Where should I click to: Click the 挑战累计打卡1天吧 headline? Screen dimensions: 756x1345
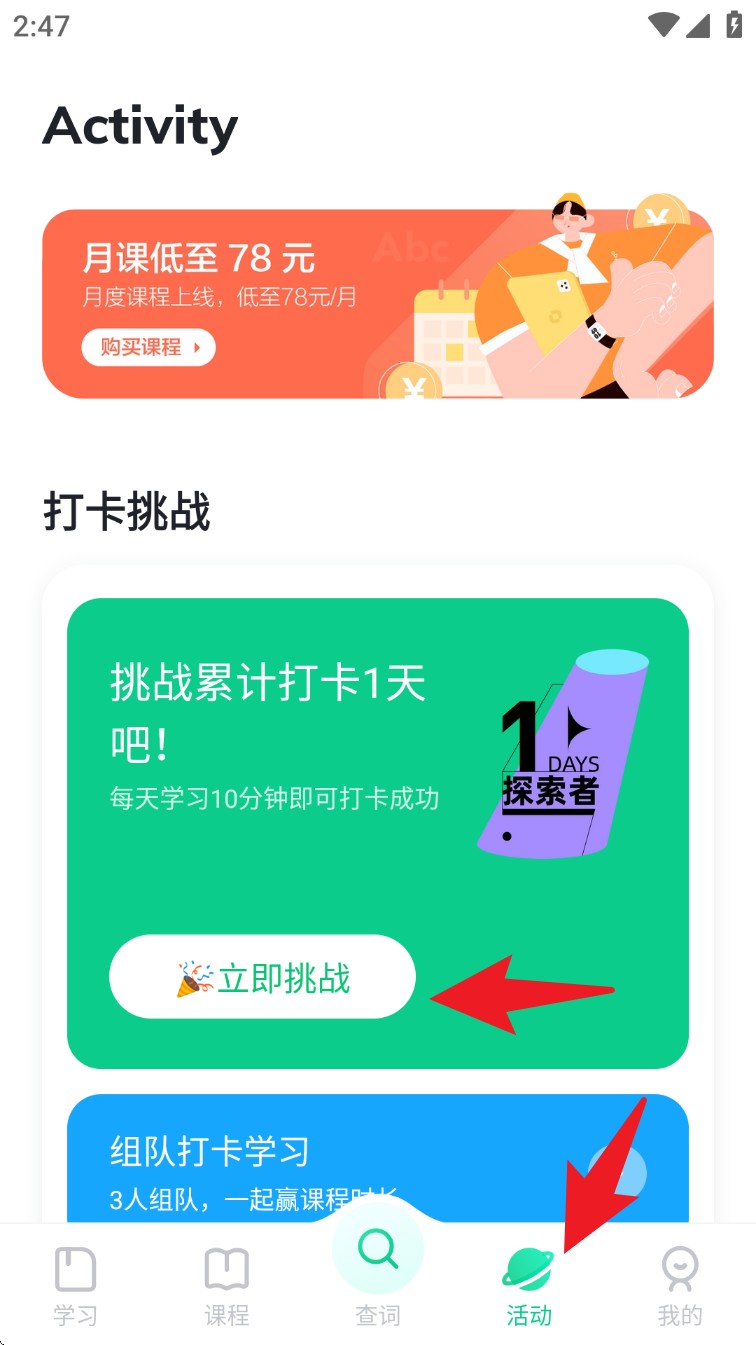coord(267,712)
